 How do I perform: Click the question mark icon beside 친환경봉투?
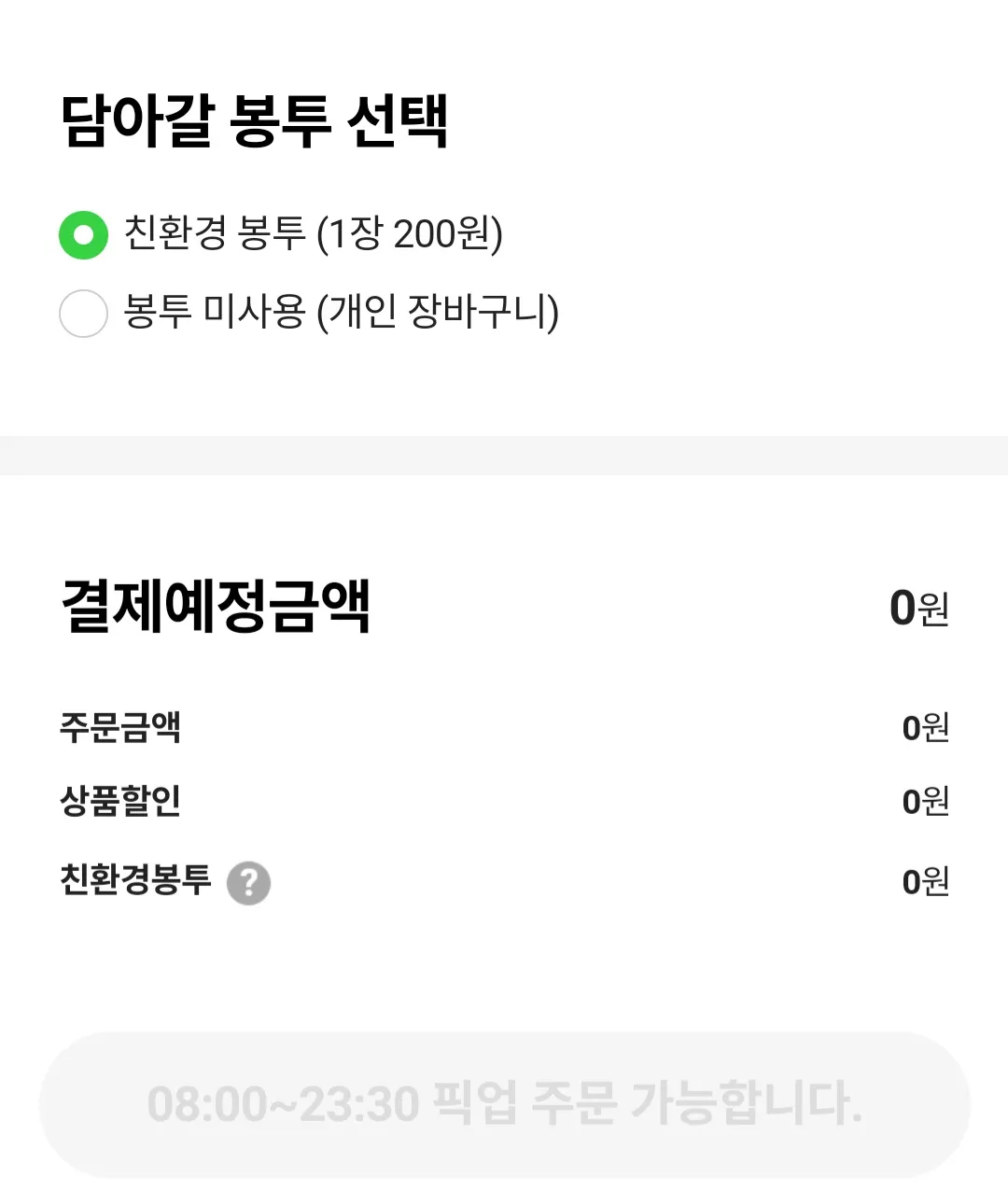tap(247, 882)
